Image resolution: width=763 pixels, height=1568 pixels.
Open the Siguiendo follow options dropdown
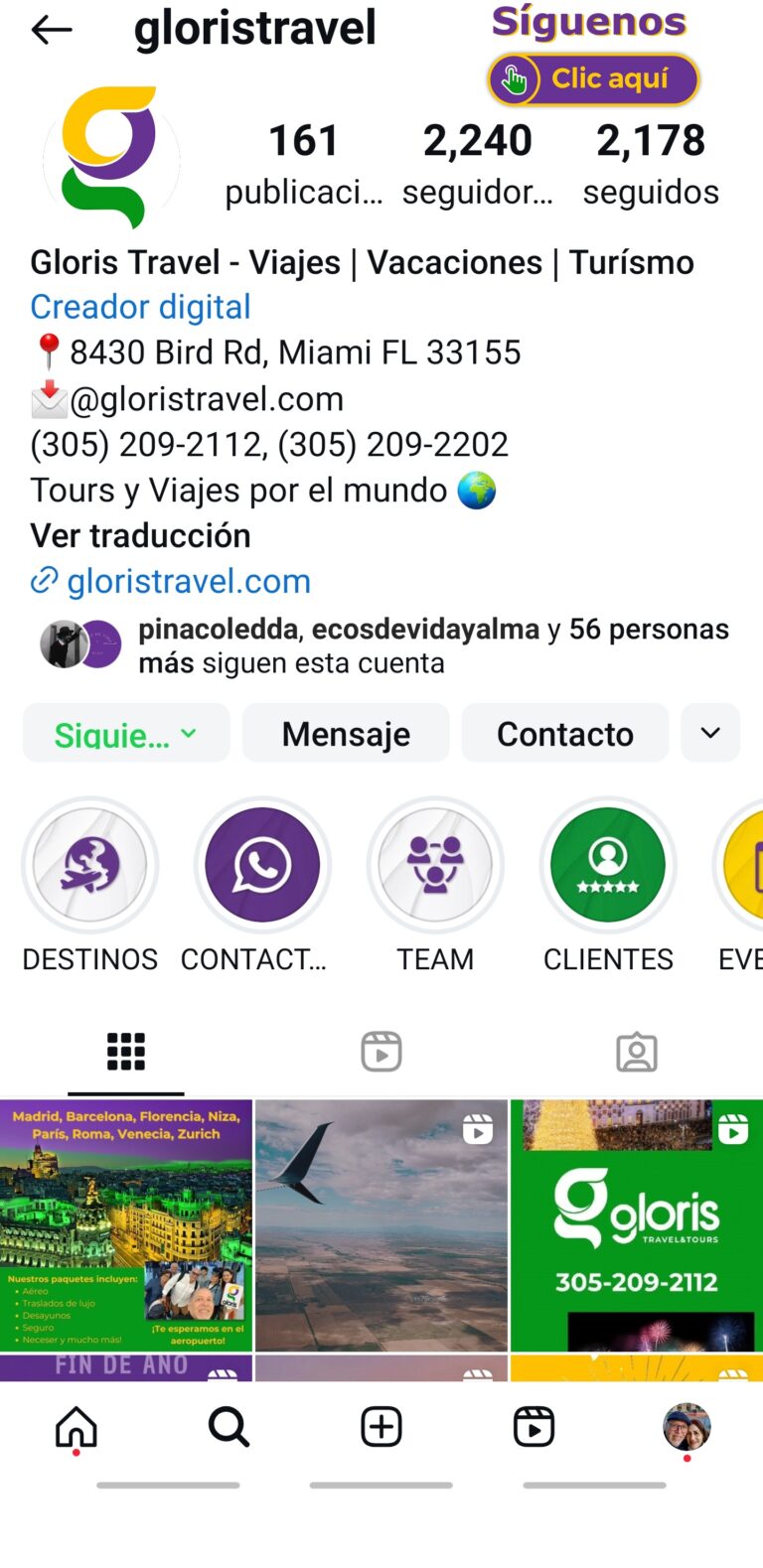point(126,734)
